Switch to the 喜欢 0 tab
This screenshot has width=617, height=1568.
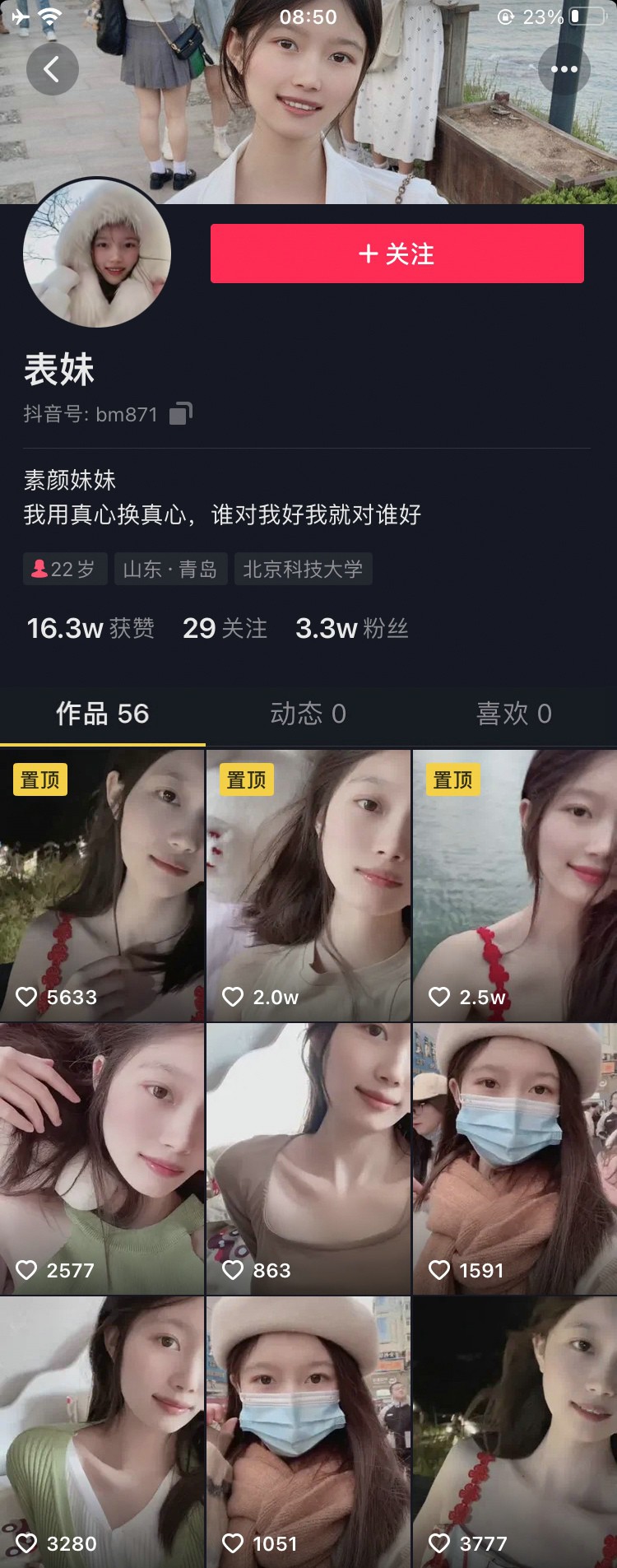tap(513, 714)
